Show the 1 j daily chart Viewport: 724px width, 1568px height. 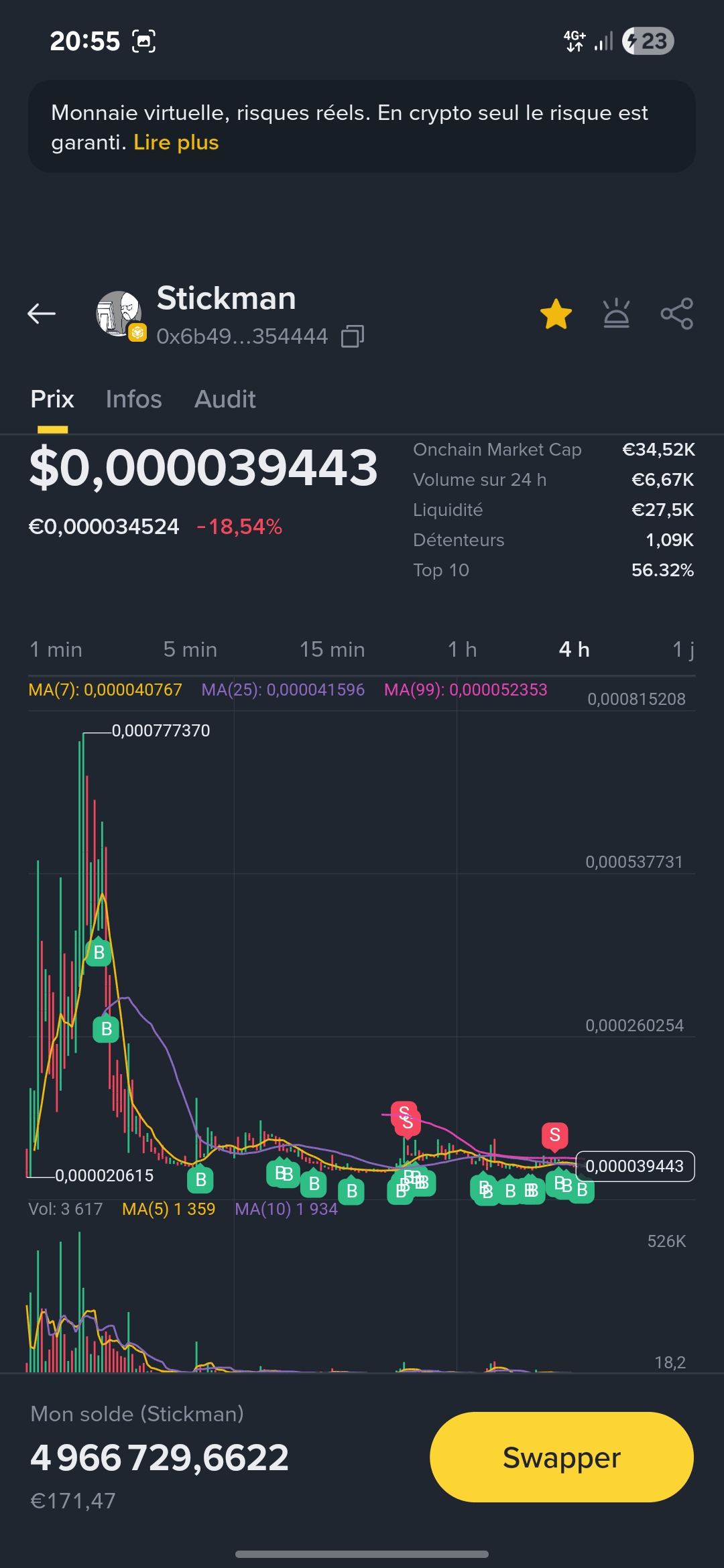click(683, 649)
